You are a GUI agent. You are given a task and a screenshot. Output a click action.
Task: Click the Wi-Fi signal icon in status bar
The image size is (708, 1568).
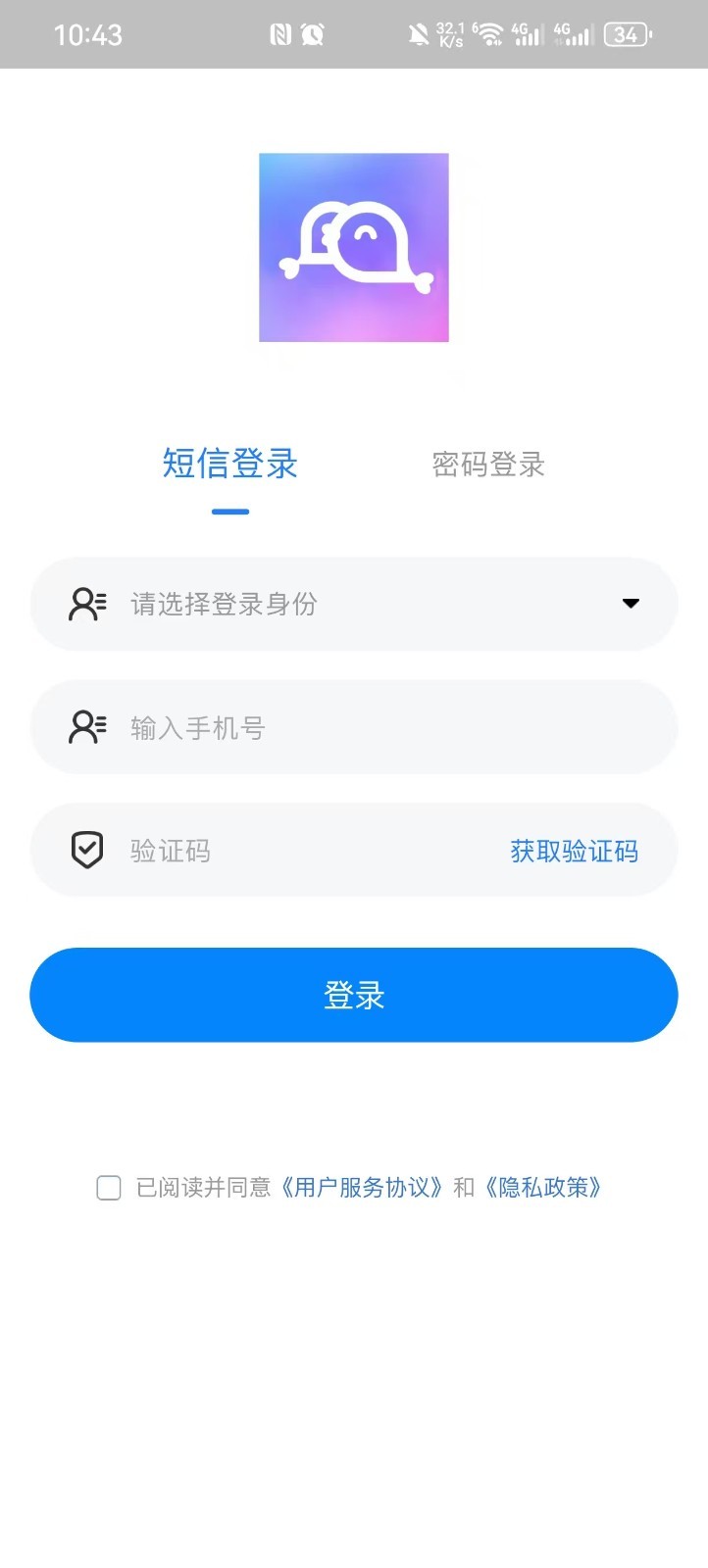coord(489,32)
